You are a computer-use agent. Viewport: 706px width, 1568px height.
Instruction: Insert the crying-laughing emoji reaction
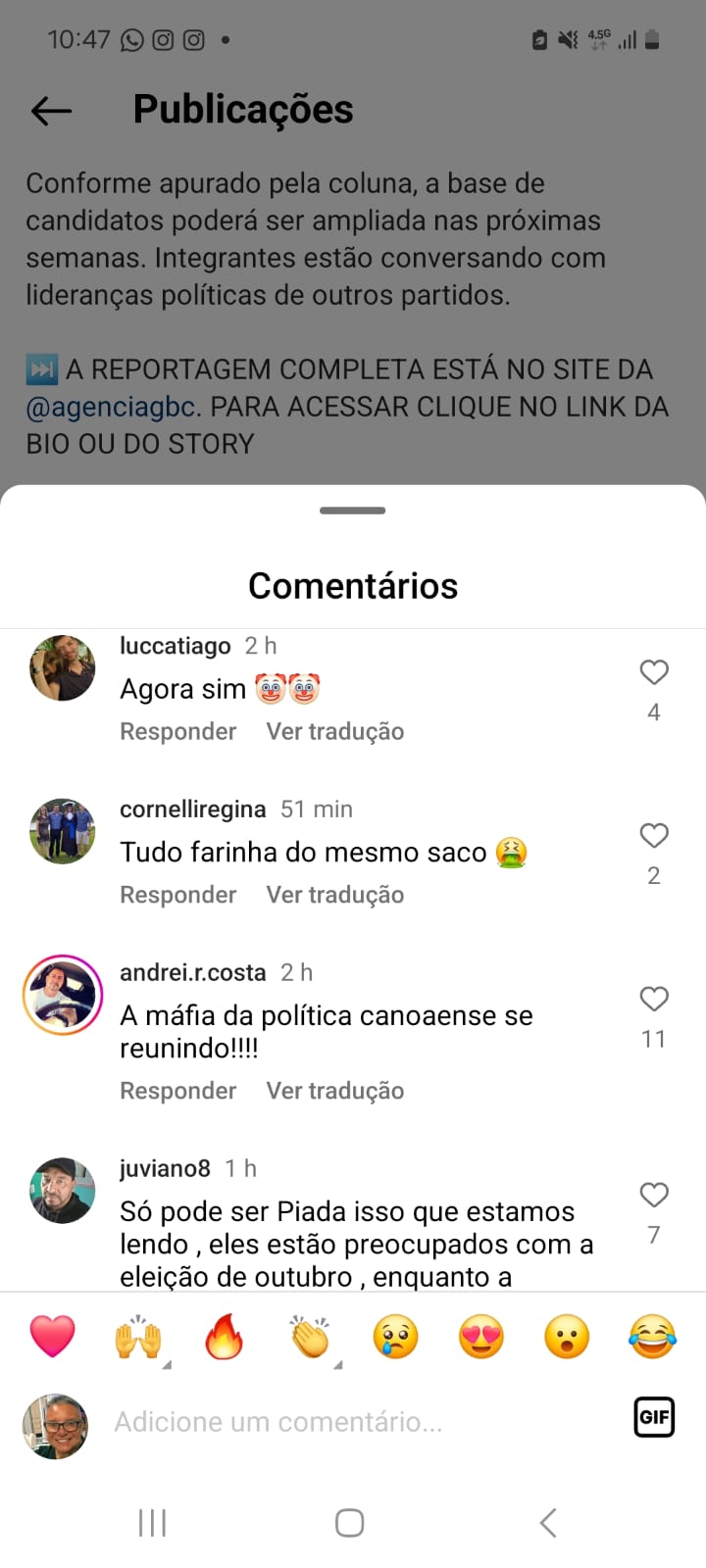652,1337
